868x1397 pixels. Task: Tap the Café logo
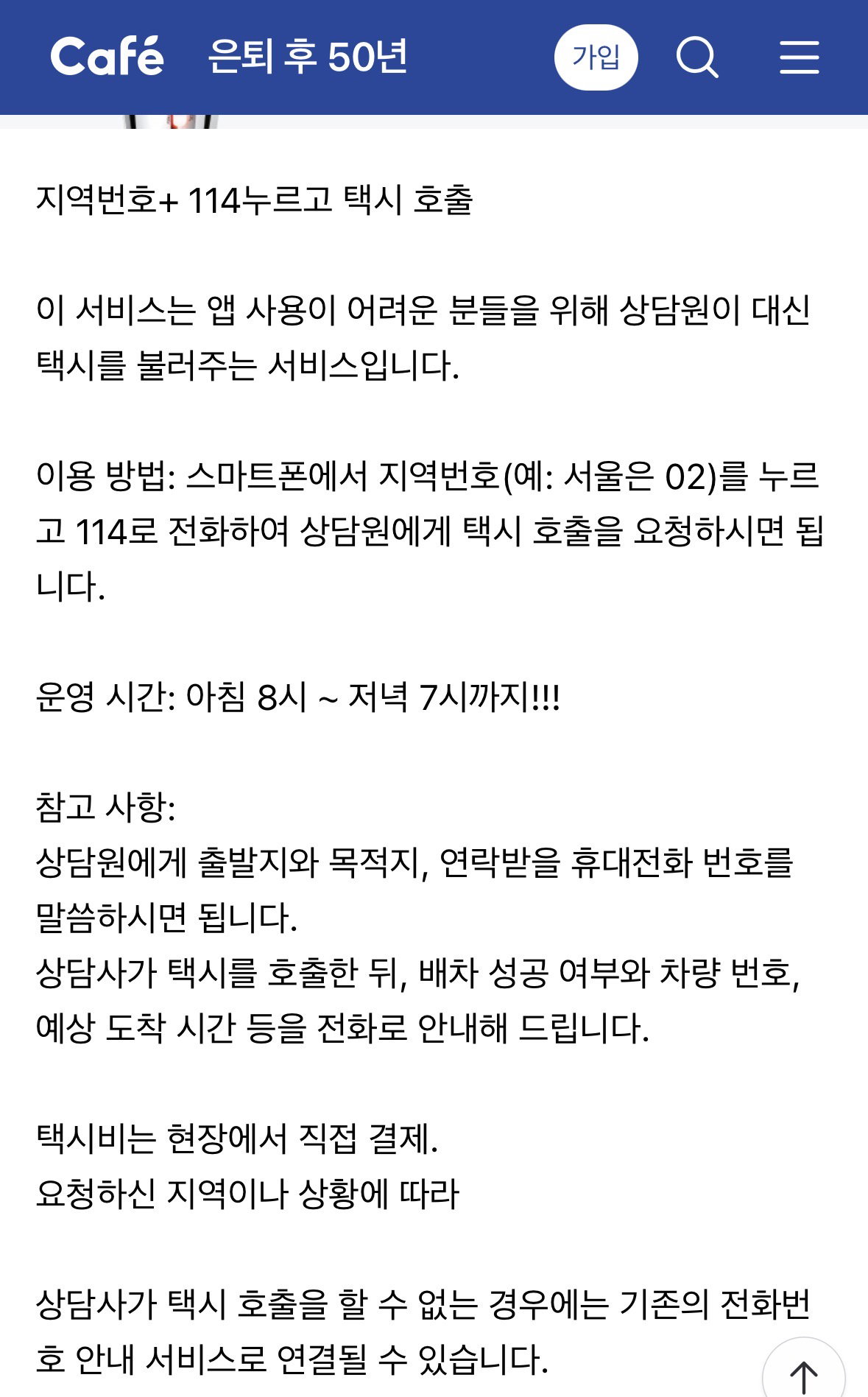click(x=107, y=57)
